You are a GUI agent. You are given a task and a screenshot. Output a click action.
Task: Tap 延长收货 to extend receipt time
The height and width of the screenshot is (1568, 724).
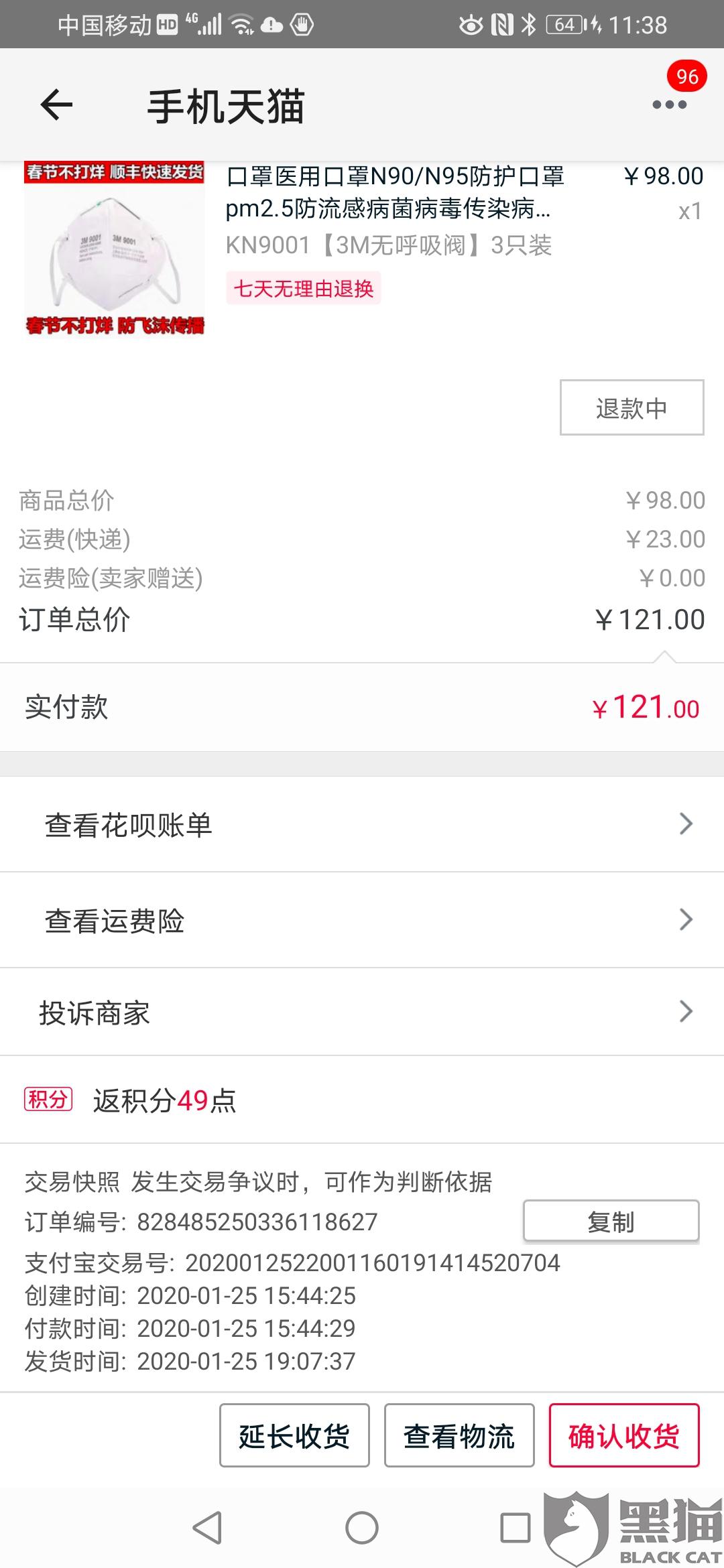pyautogui.click(x=294, y=1435)
